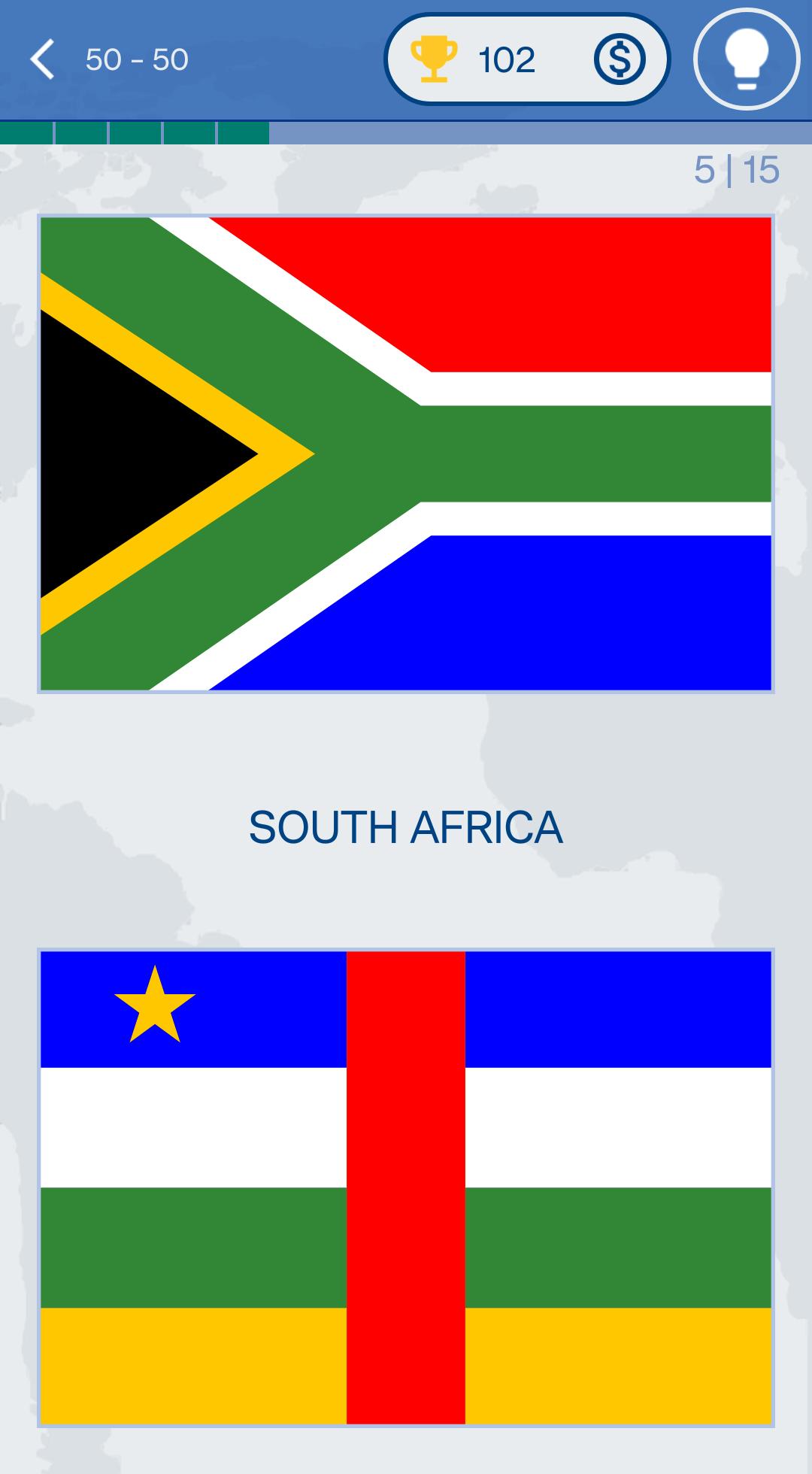This screenshot has height=1474, width=812.
Task: Go back using the arrow
Action: [x=43, y=59]
